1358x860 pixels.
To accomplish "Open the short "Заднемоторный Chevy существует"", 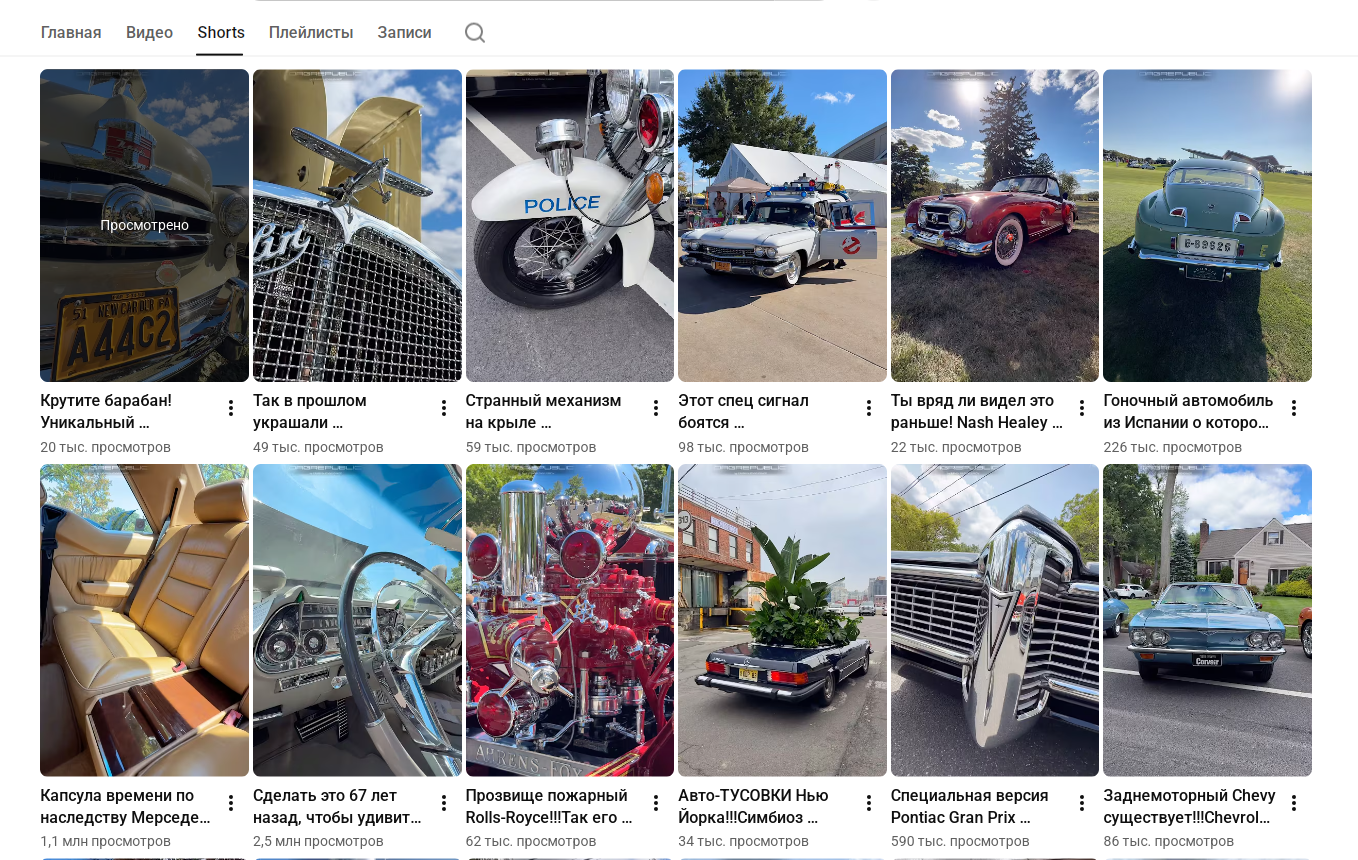I will click(1207, 620).
